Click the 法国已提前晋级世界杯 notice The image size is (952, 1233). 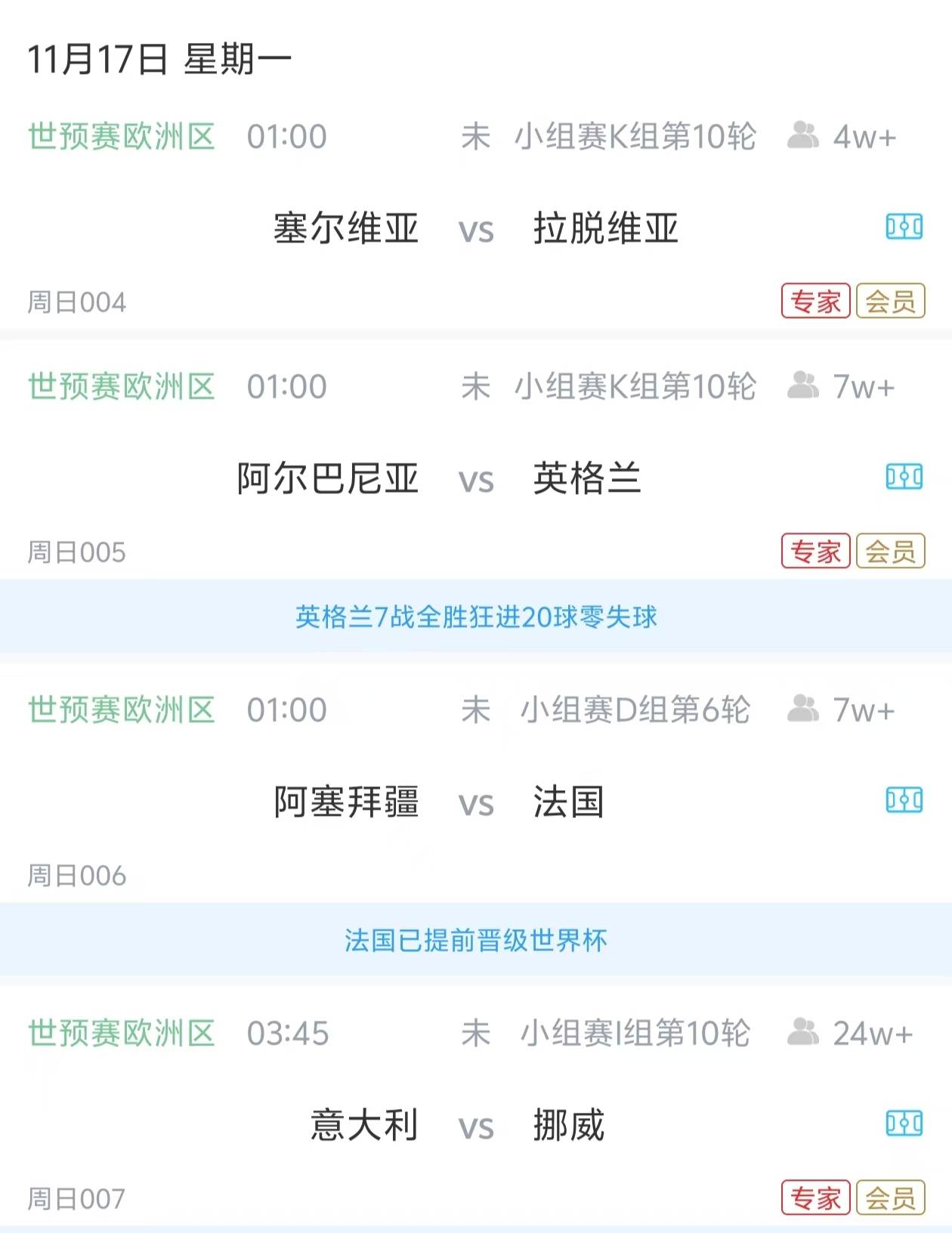pyautogui.click(x=476, y=938)
